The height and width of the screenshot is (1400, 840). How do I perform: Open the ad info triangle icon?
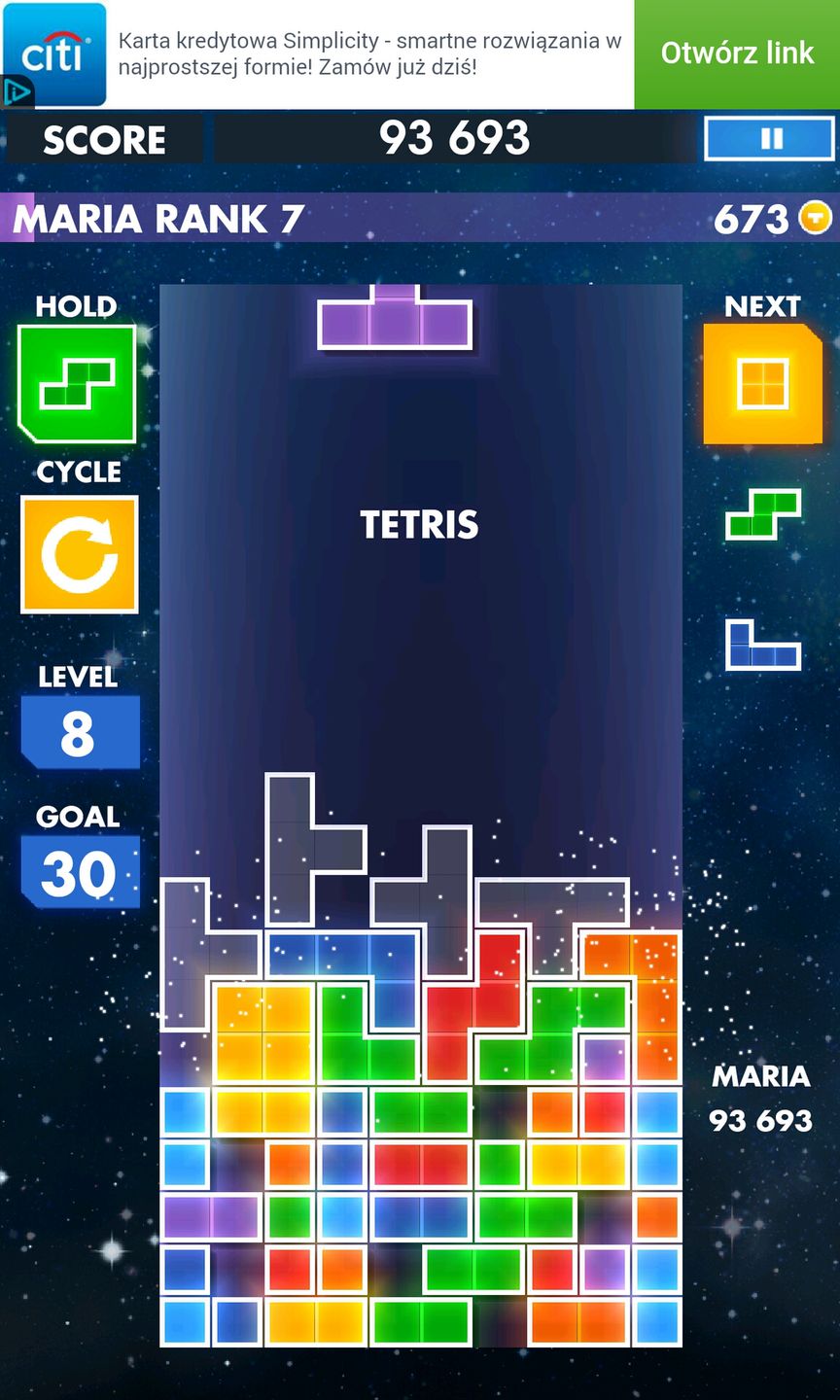[17, 93]
